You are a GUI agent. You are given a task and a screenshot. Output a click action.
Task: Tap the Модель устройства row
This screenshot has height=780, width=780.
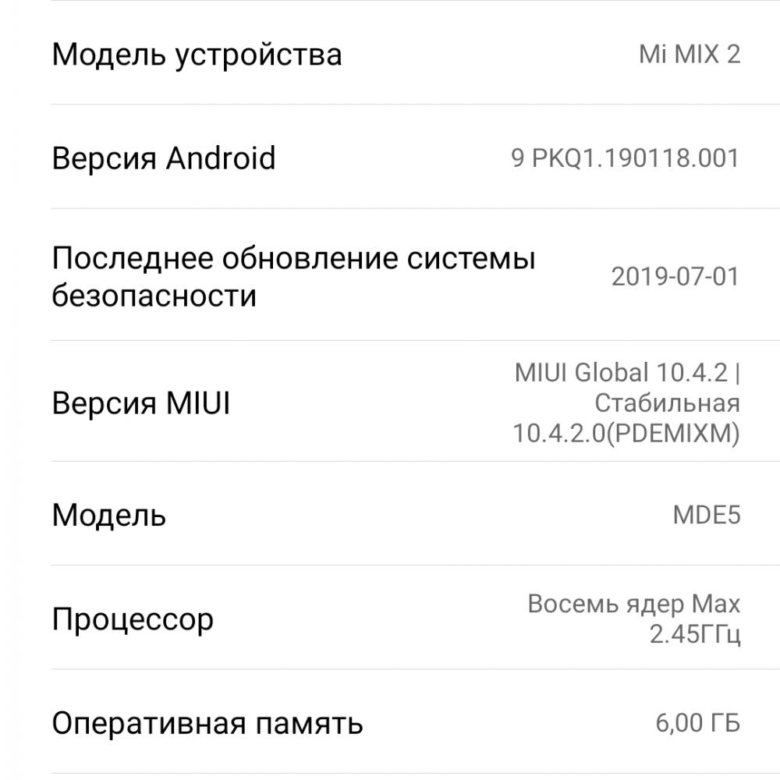[x=390, y=54]
